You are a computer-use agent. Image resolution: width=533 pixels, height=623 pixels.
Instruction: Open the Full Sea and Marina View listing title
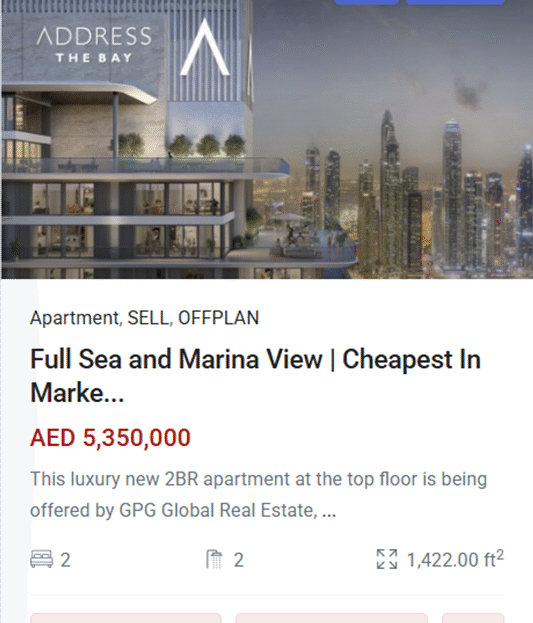pos(256,375)
